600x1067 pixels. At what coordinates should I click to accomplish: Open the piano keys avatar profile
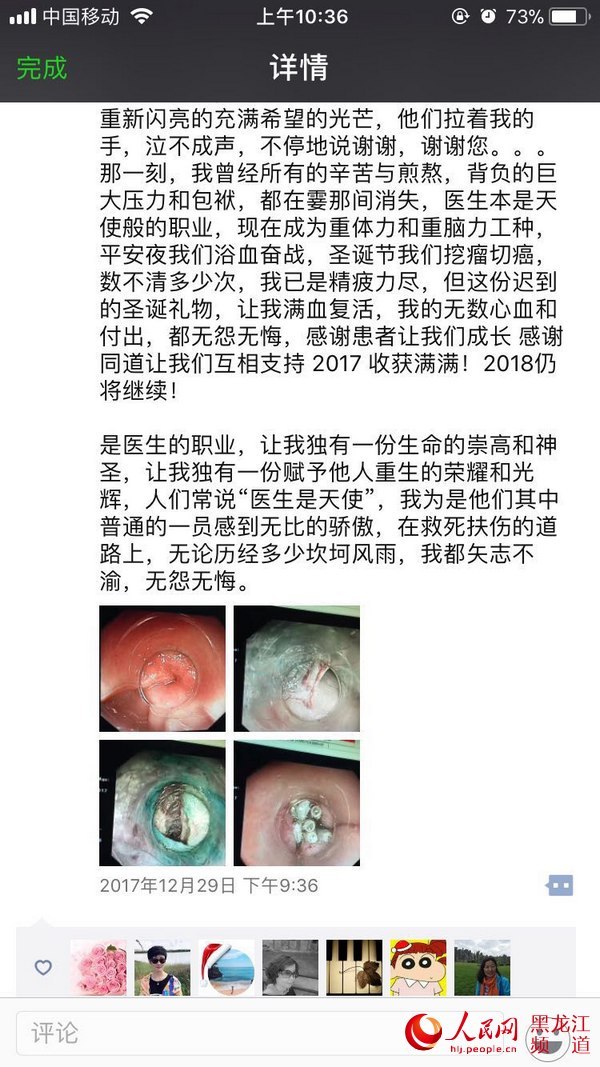(x=354, y=968)
